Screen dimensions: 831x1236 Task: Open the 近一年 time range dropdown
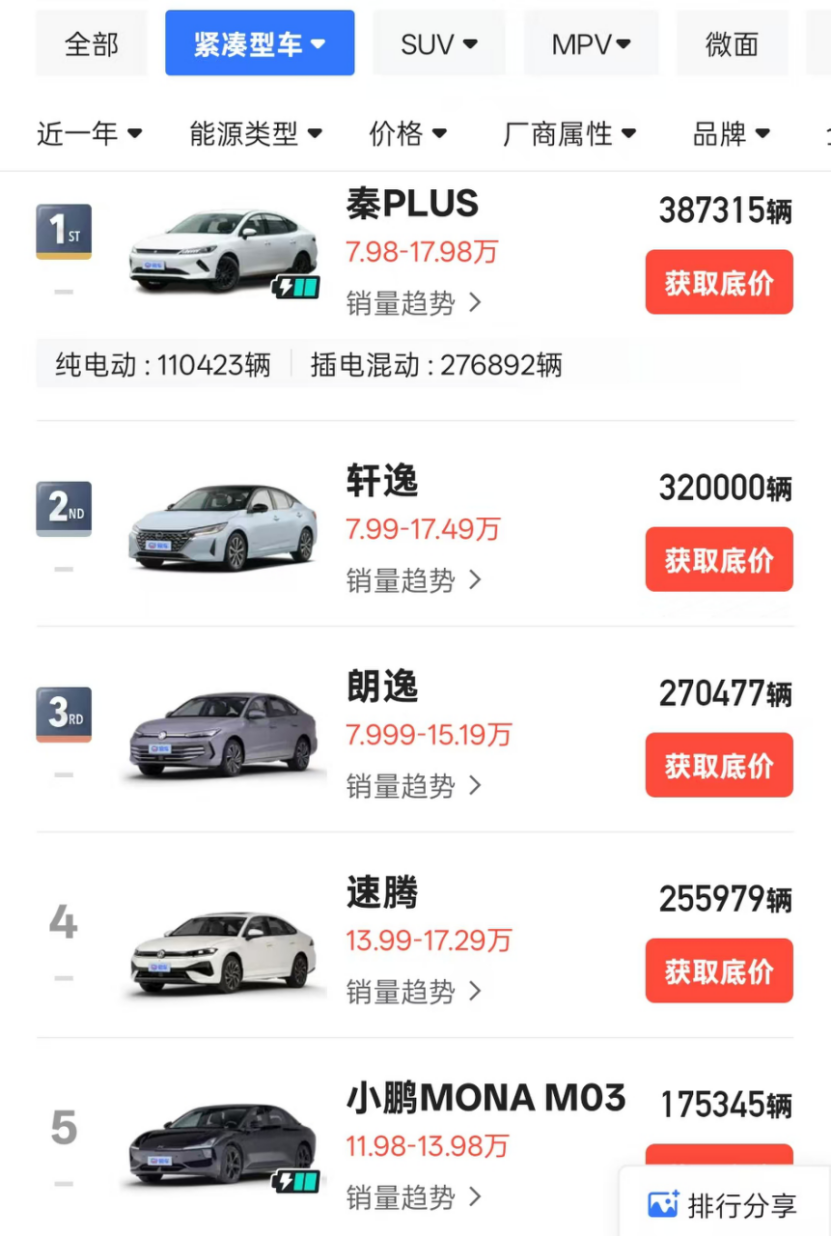89,133
